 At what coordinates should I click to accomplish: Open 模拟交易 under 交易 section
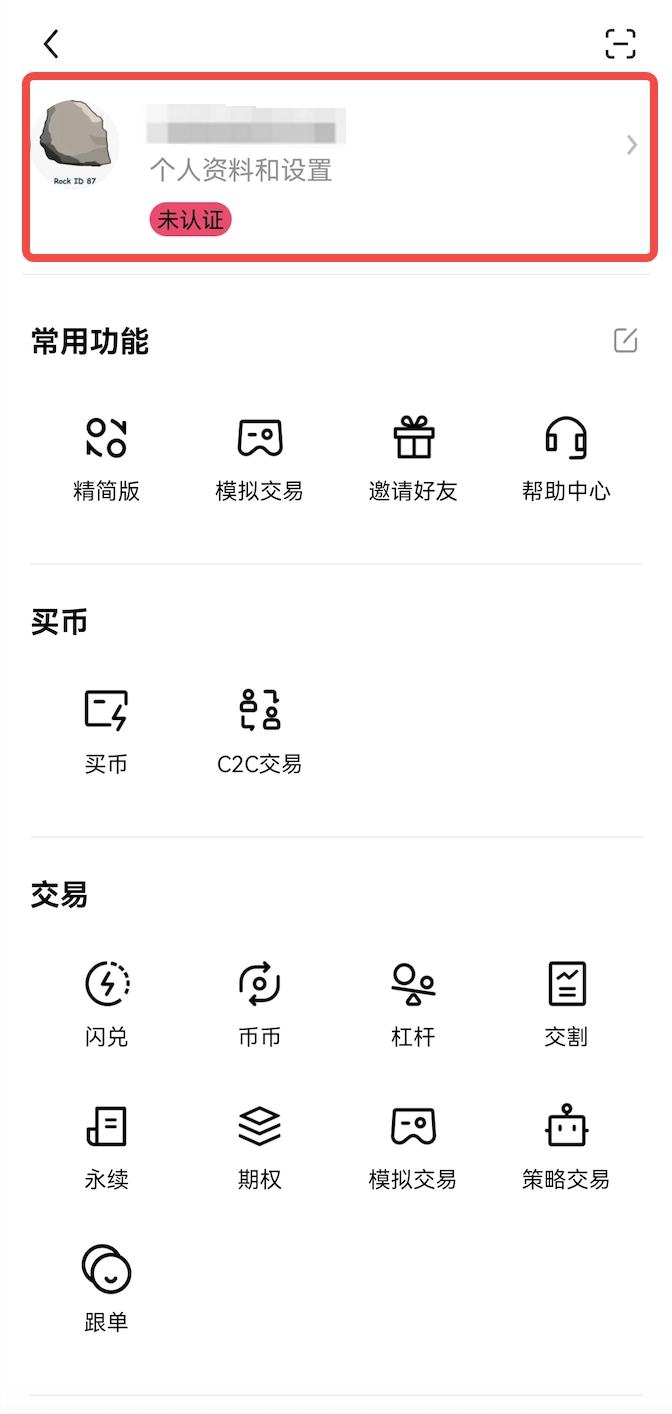(x=413, y=1144)
